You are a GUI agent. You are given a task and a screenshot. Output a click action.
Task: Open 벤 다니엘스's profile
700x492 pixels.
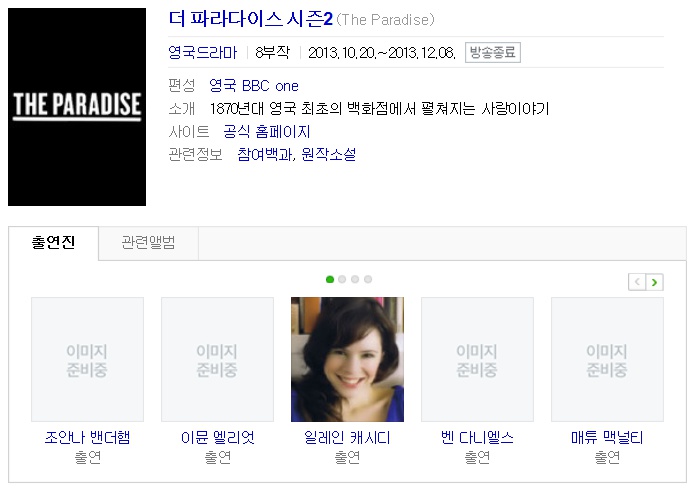[x=477, y=438]
